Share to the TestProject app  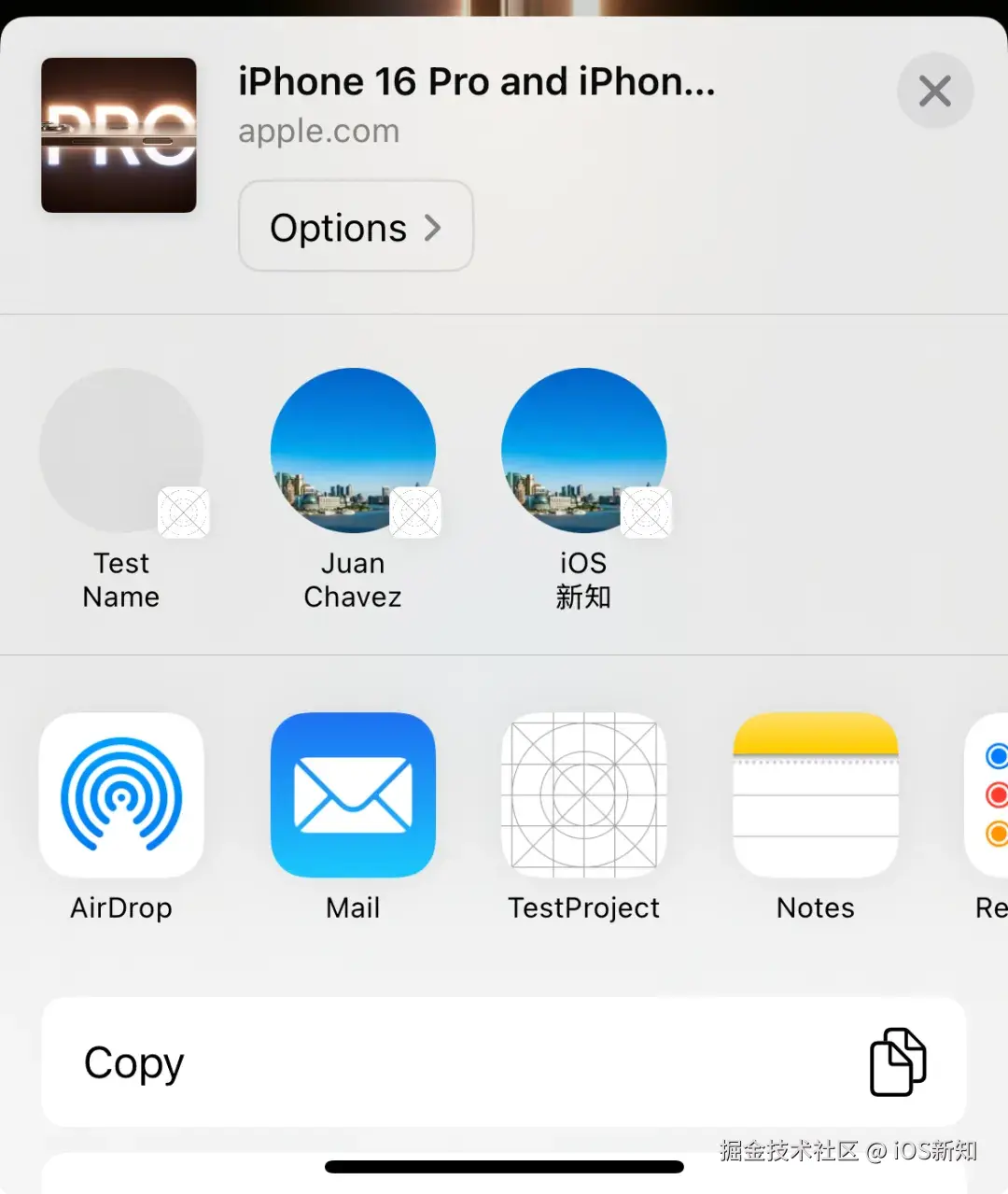(583, 795)
